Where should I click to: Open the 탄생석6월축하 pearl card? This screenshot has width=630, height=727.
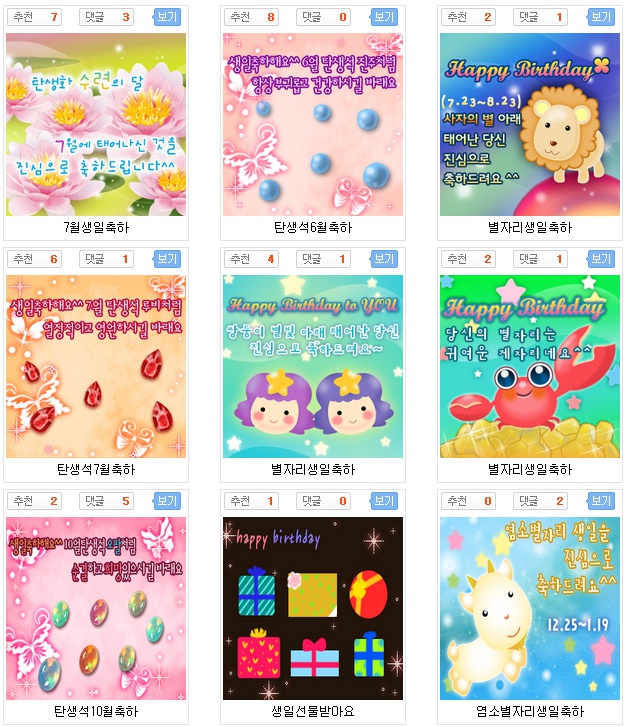(313, 124)
